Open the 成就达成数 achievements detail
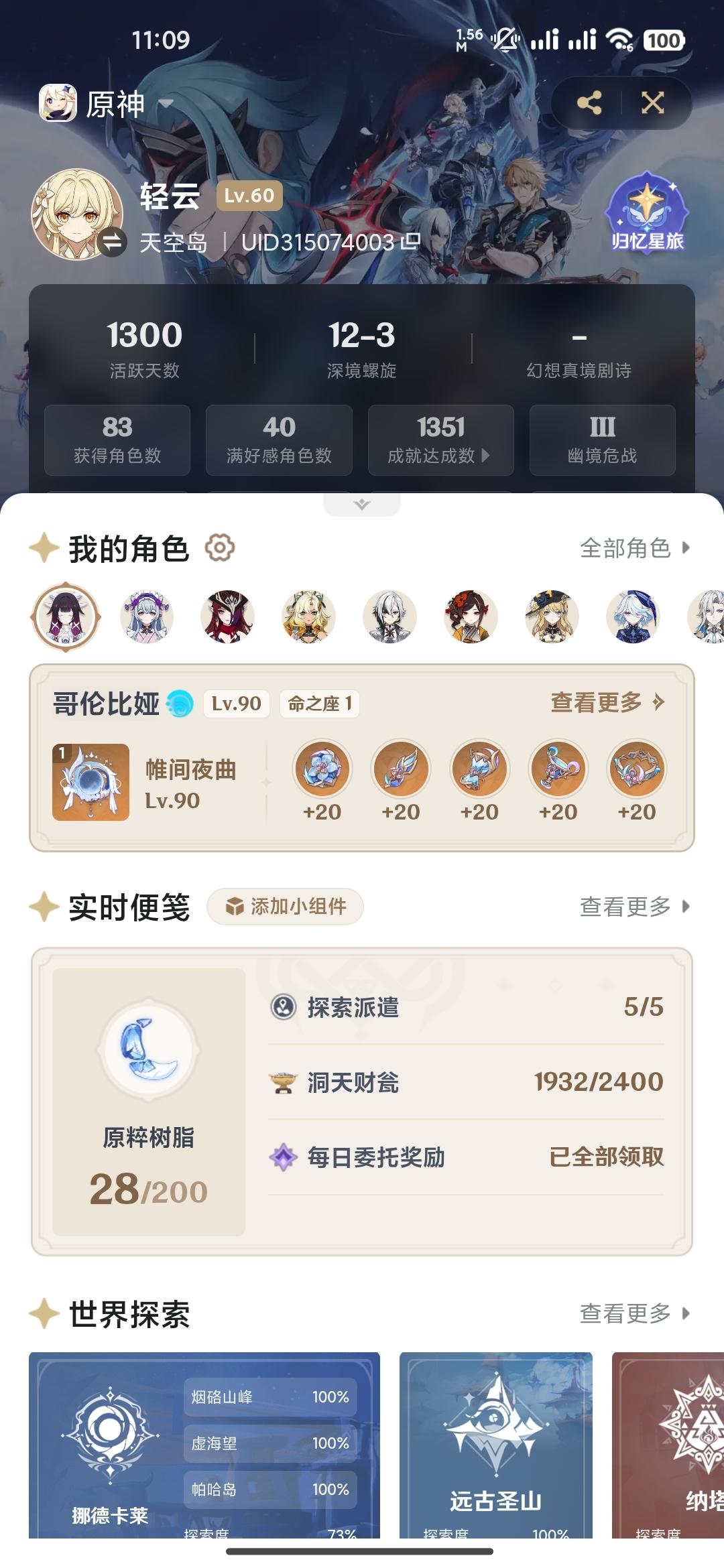This screenshot has height=1568, width=724. (440, 440)
